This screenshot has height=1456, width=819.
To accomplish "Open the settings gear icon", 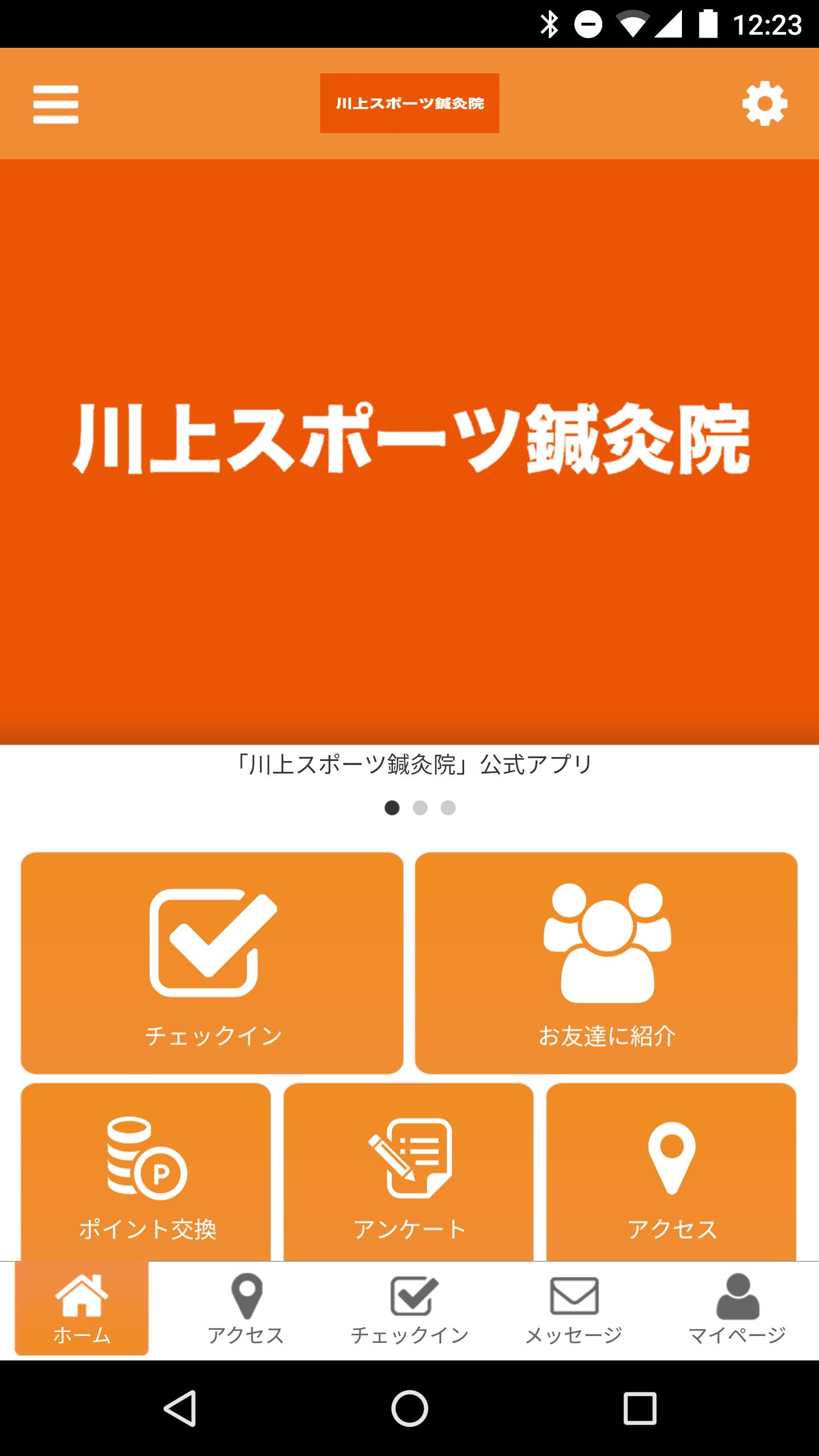I will tap(764, 104).
